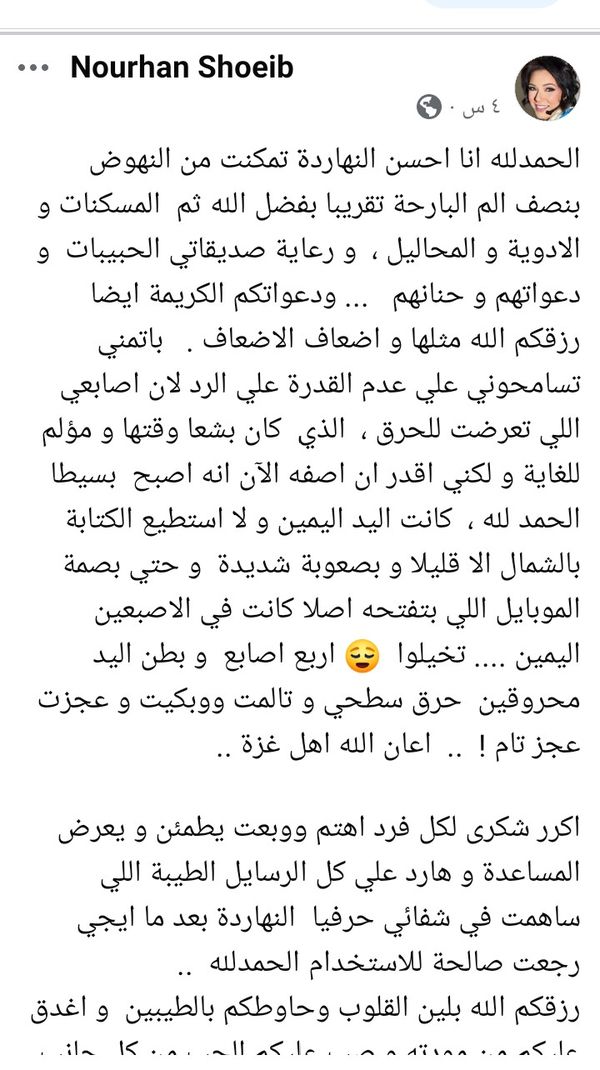Open the post options three-dot menu
Image resolution: width=600 pixels, height=1070 pixels.
point(33,68)
